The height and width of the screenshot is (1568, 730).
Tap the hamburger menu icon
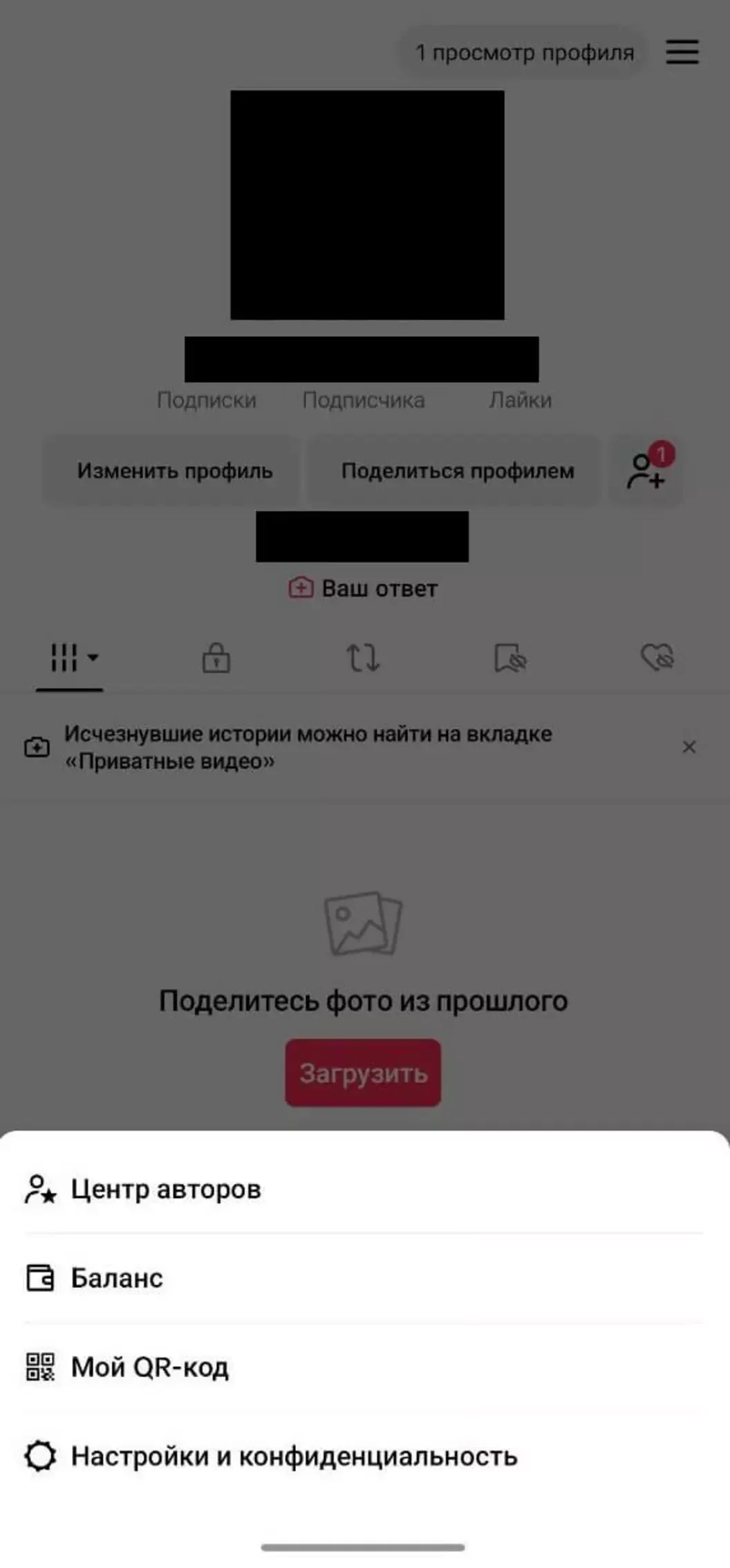pos(682,52)
